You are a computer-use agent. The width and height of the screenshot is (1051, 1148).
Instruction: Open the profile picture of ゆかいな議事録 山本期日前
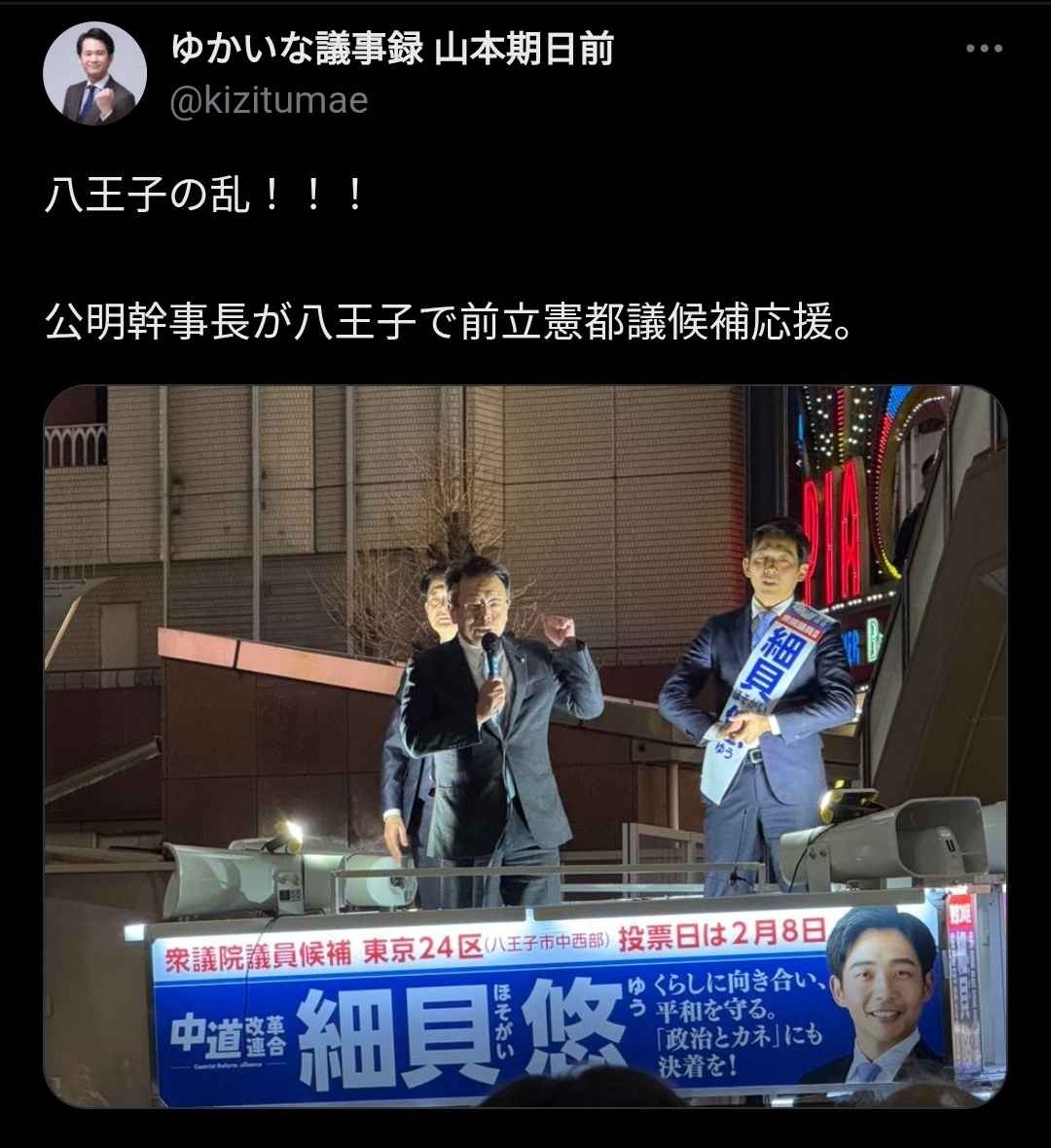tap(94, 74)
